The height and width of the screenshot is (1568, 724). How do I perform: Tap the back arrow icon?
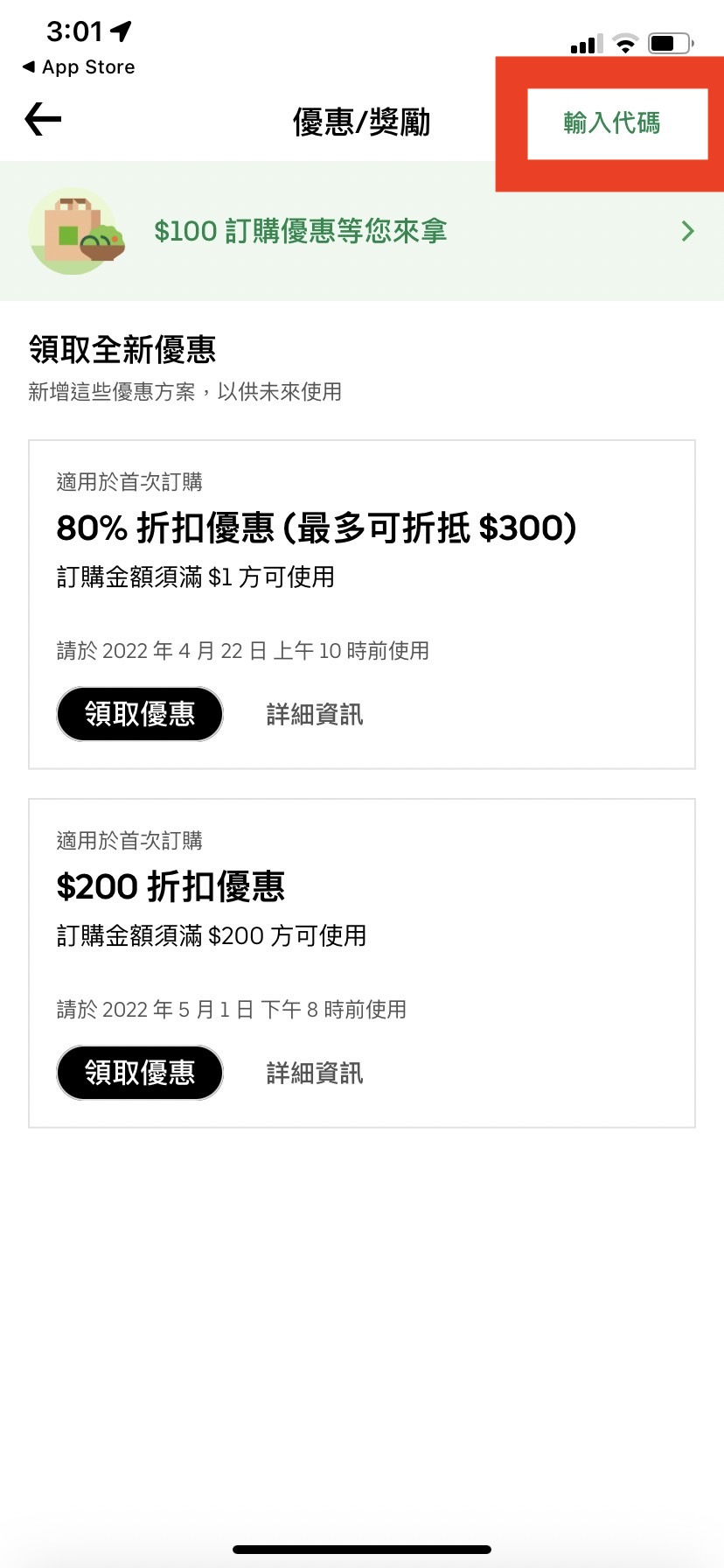tap(40, 119)
